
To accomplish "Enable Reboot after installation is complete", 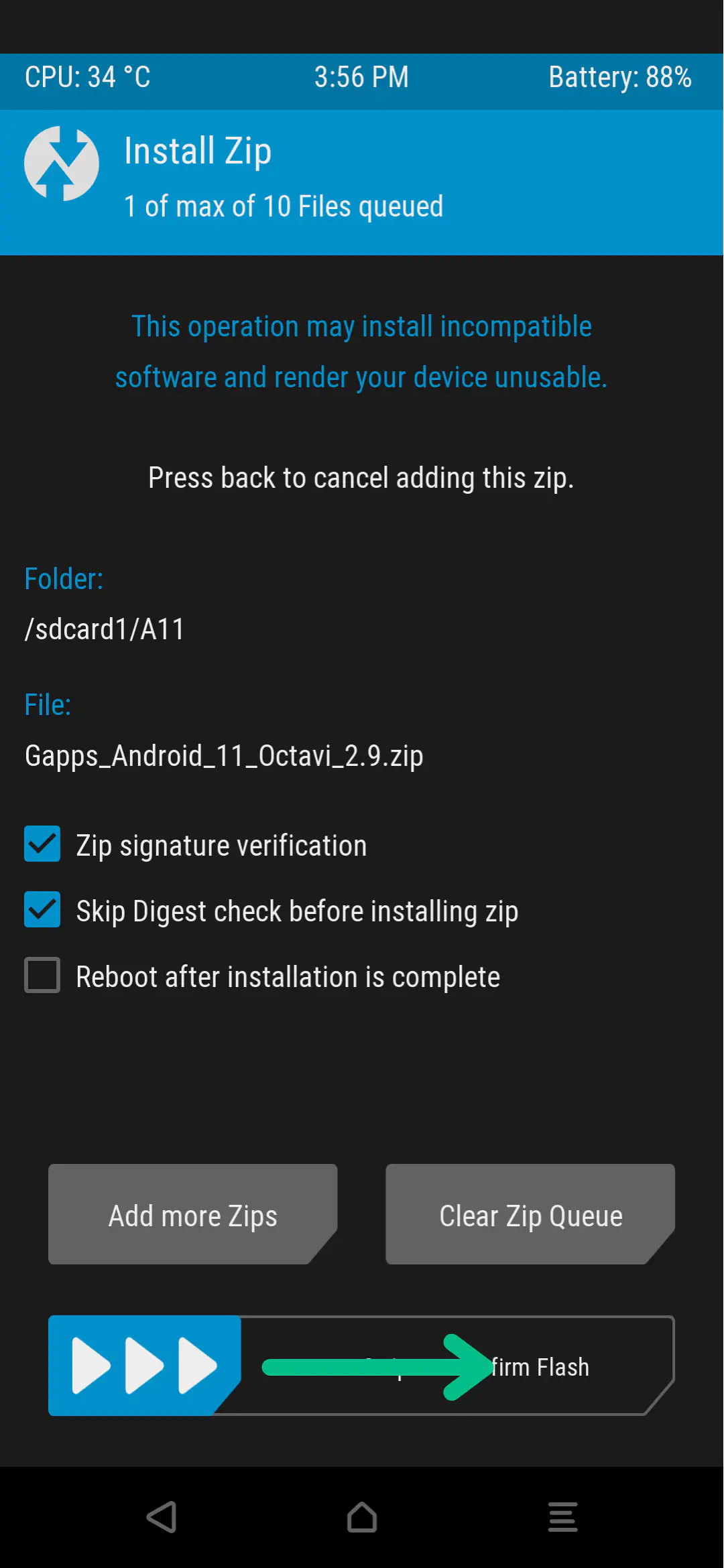I will 42,976.
